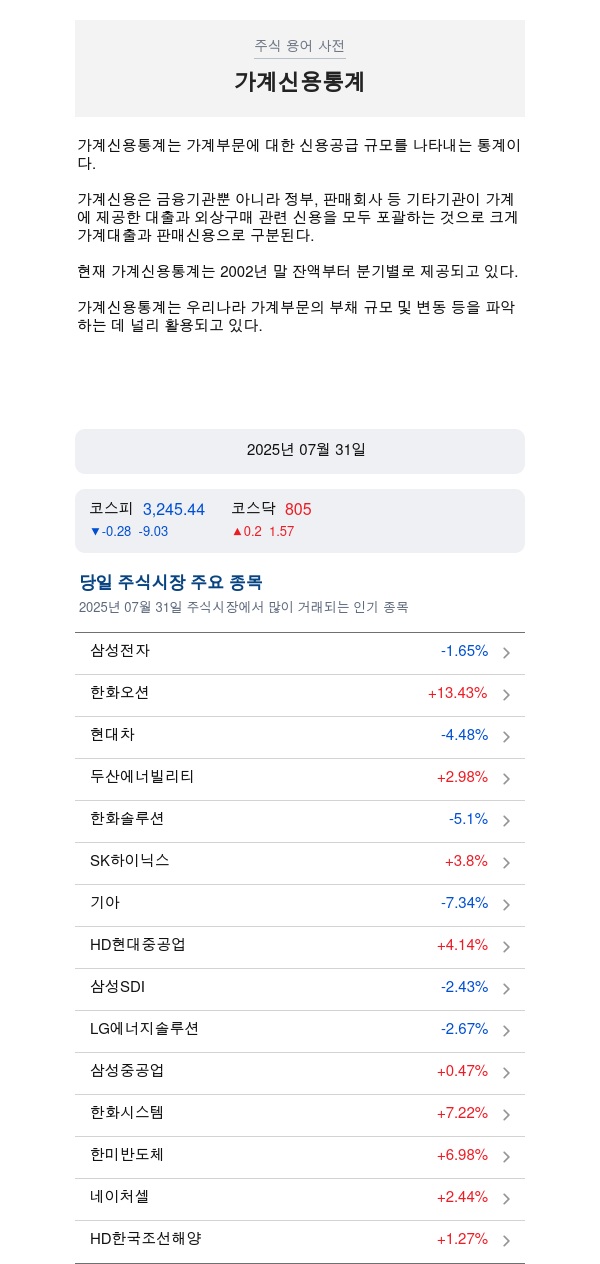Viewport: 600px width, 1264px height.
Task: Open the 삼성SDI stock row
Action: coord(300,989)
